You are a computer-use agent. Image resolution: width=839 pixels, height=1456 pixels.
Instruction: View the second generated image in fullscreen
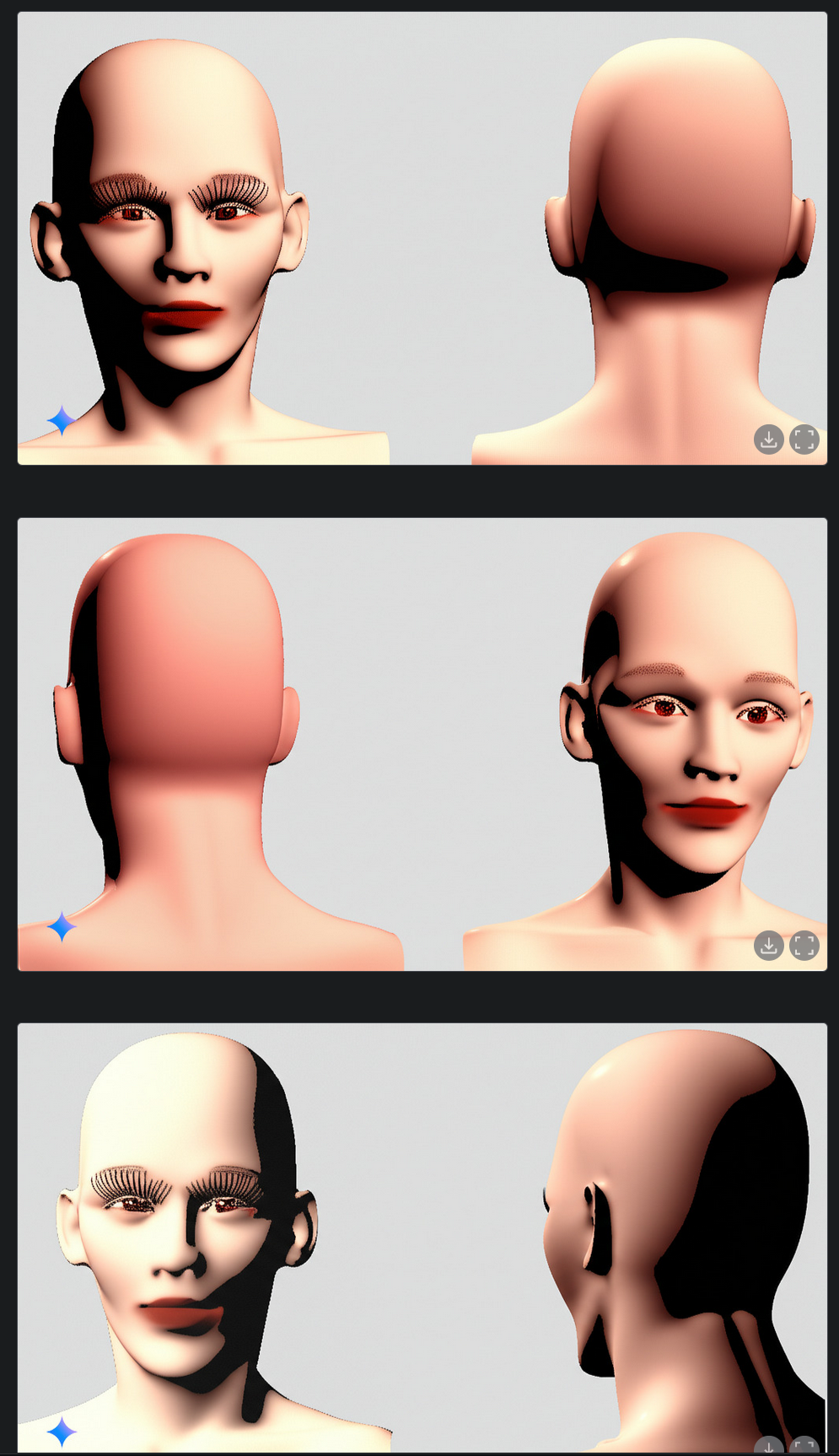click(x=804, y=946)
